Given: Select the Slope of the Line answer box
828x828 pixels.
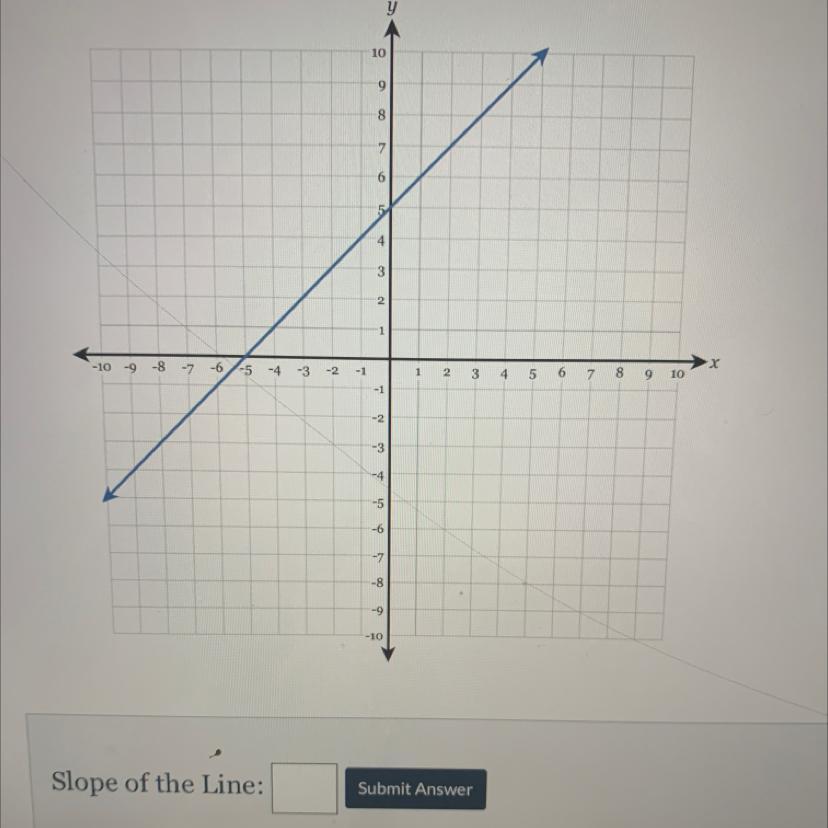Looking at the screenshot, I should tap(304, 788).
